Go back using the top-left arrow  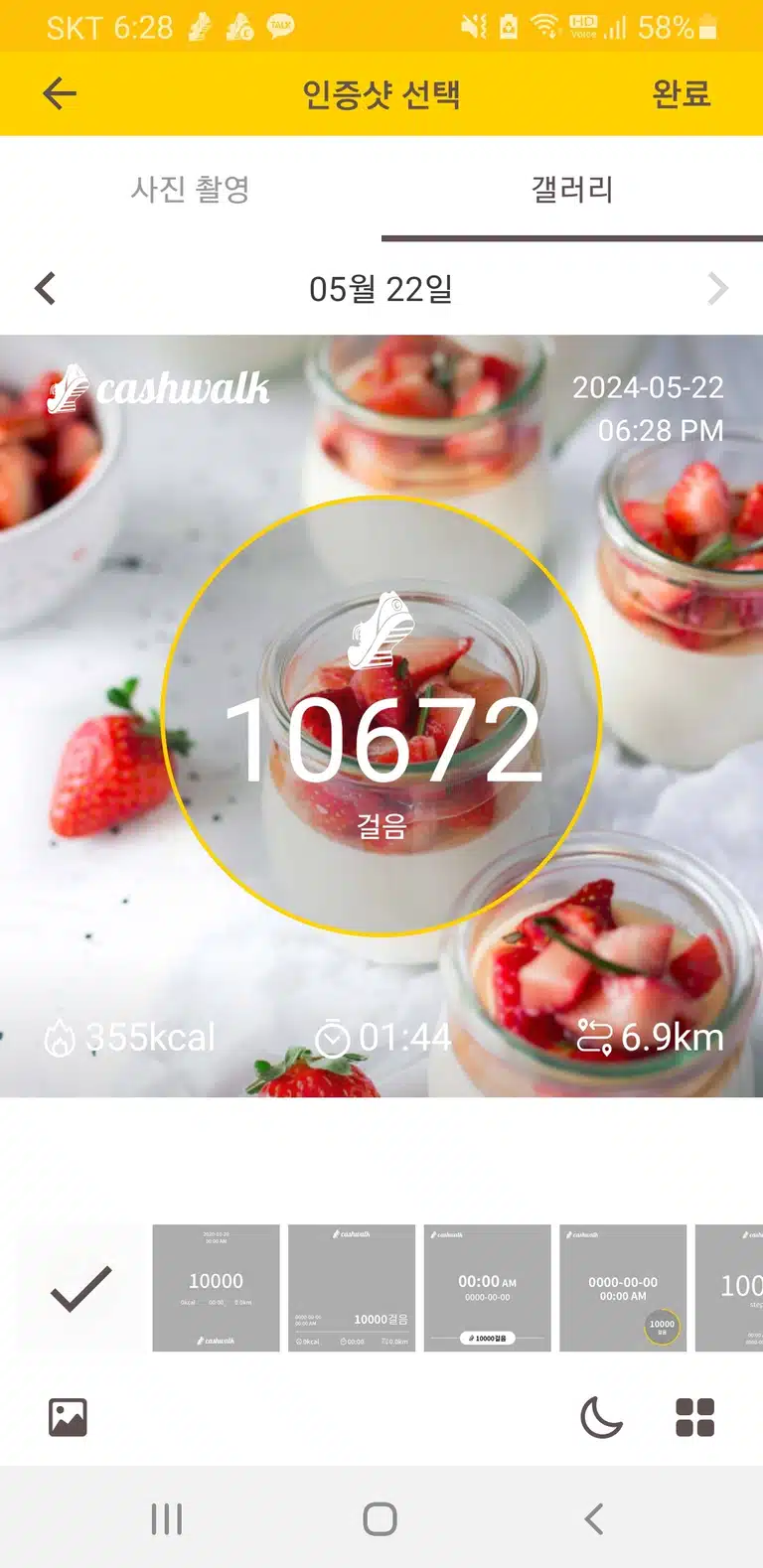[x=60, y=93]
